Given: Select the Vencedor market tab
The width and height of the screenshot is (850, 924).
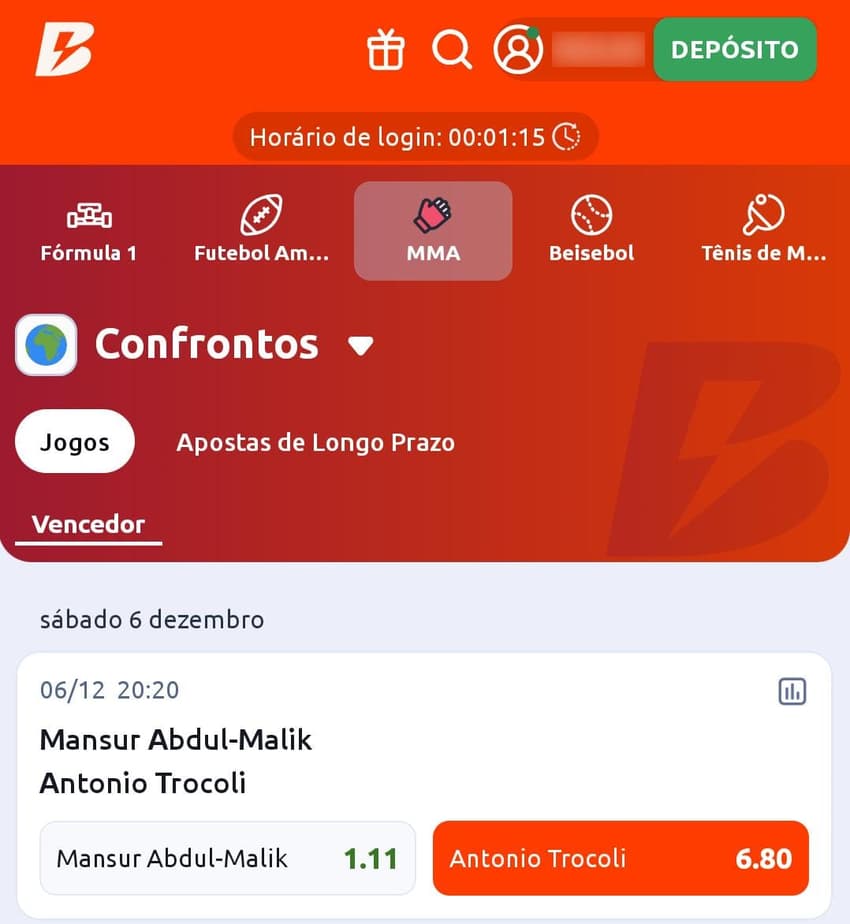Looking at the screenshot, I should [x=88, y=524].
